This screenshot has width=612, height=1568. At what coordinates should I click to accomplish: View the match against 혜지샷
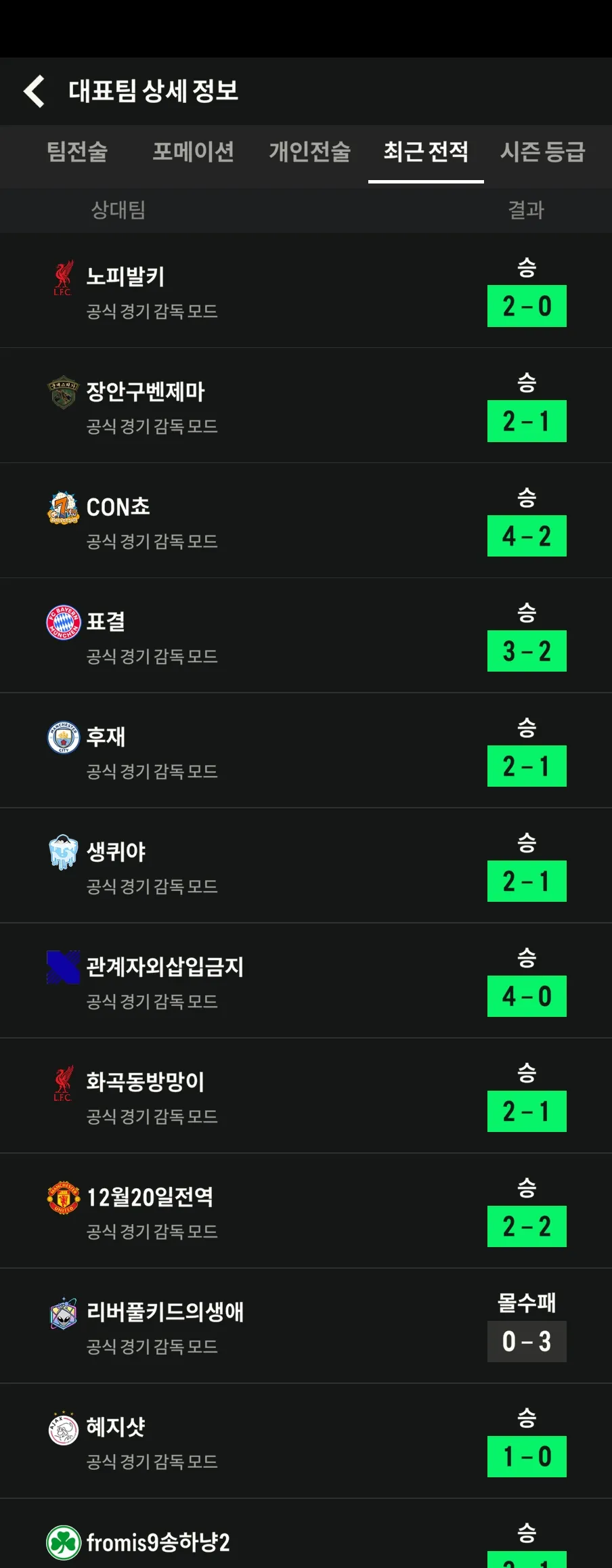click(x=305, y=1442)
